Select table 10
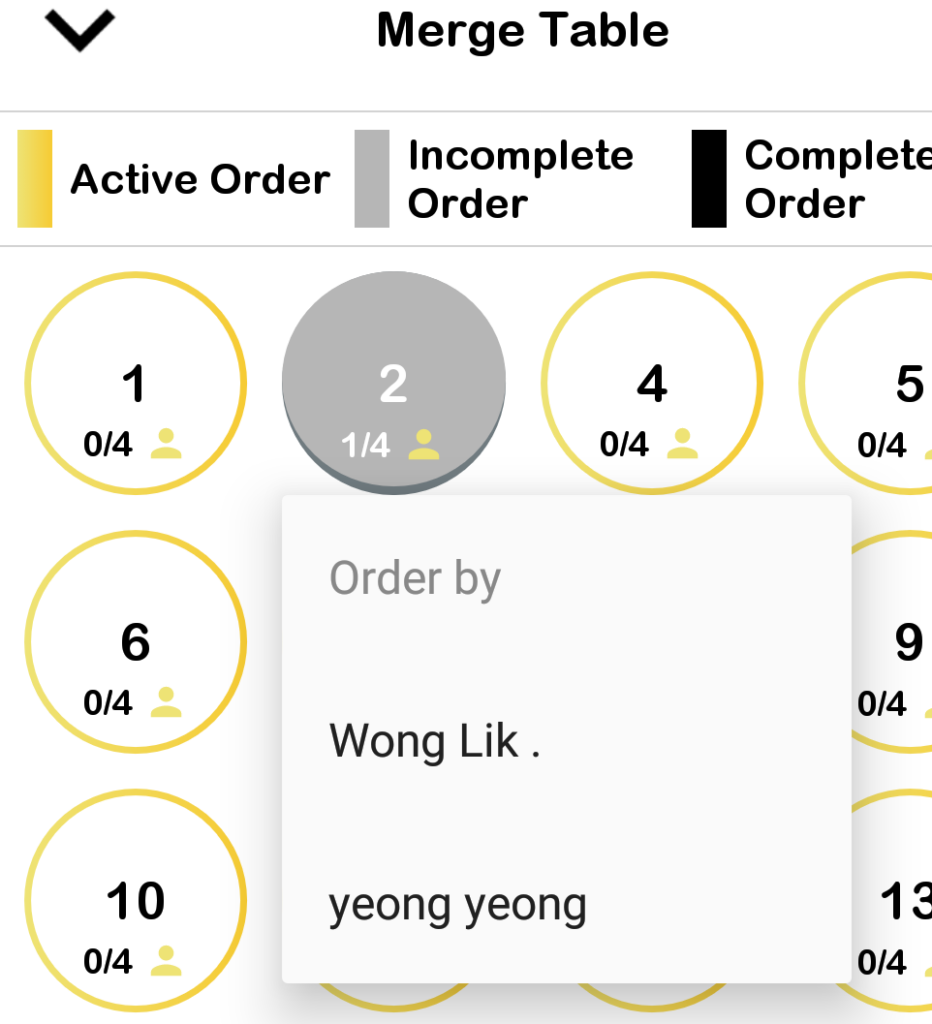The height and width of the screenshot is (1024, 932). (135, 900)
